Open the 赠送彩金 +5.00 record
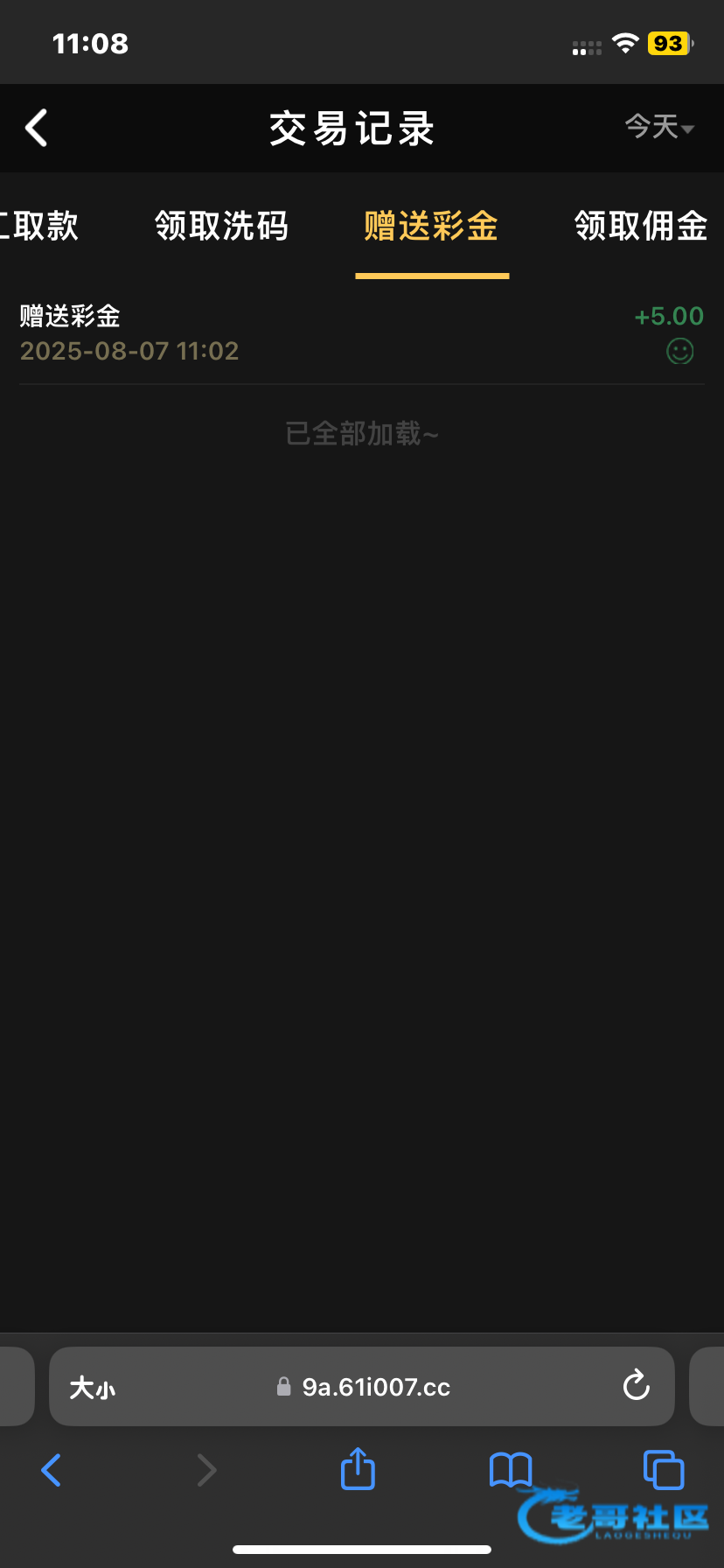Screen dimensions: 724x1568 tap(361, 333)
